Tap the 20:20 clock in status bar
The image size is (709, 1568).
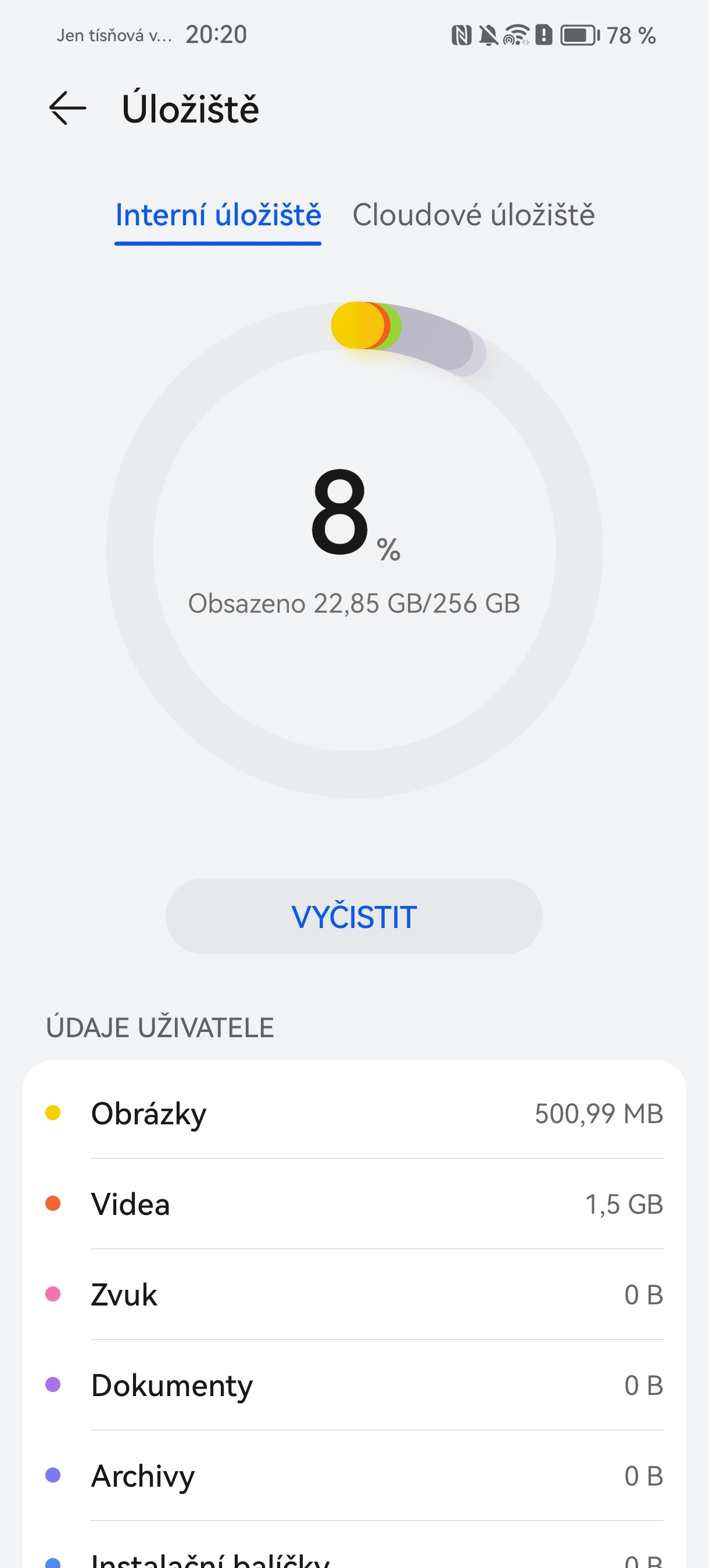pos(217,35)
